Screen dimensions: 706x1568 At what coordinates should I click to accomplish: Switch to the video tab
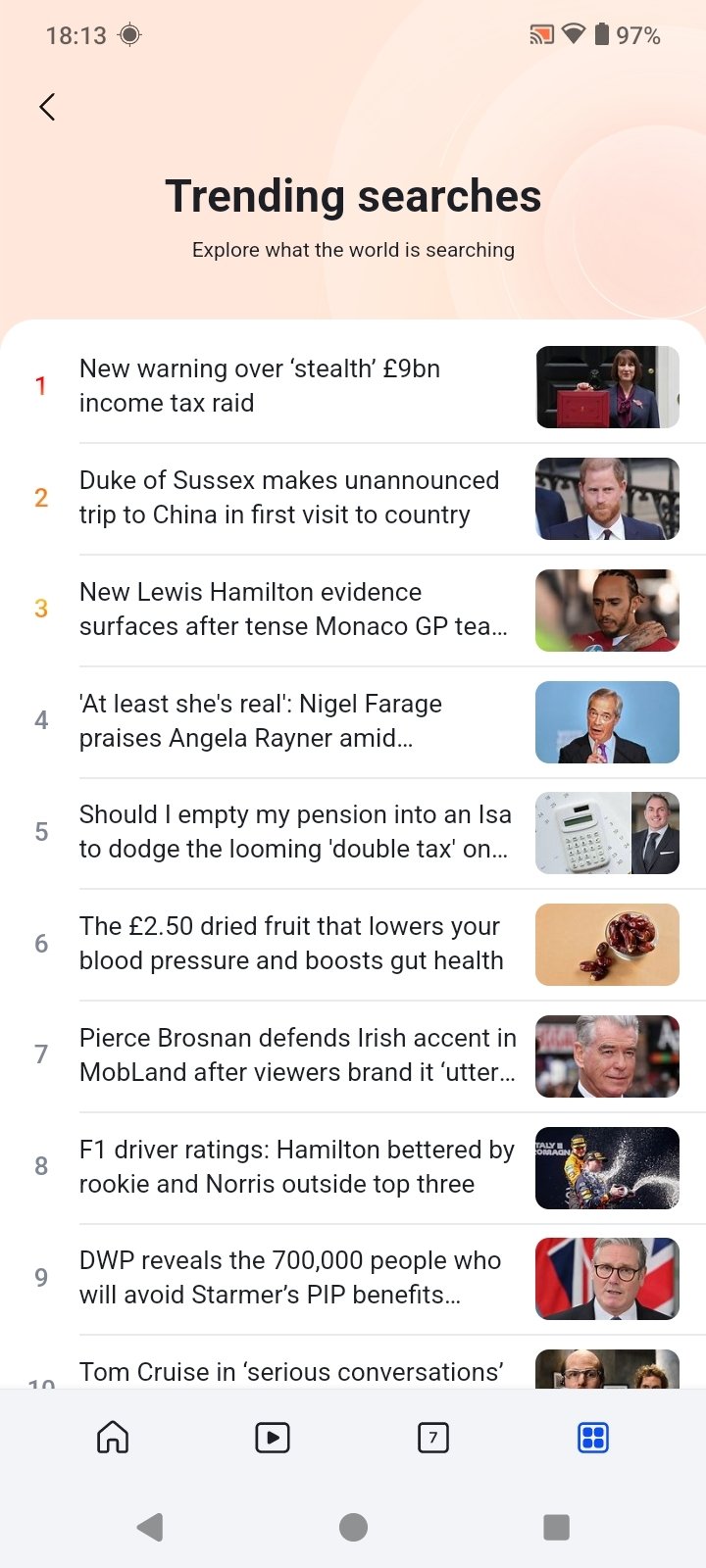click(273, 1438)
